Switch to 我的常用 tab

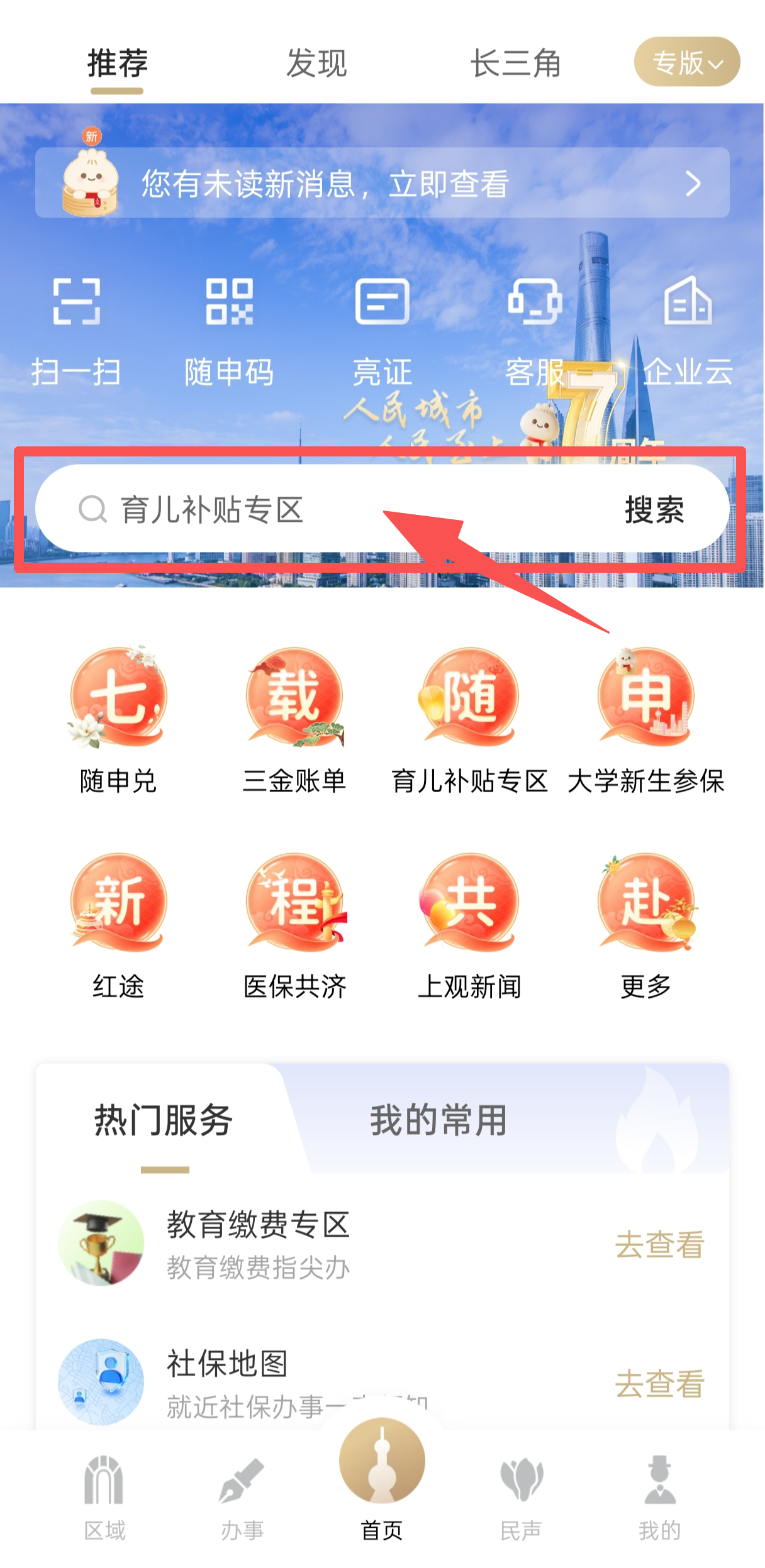438,1120
